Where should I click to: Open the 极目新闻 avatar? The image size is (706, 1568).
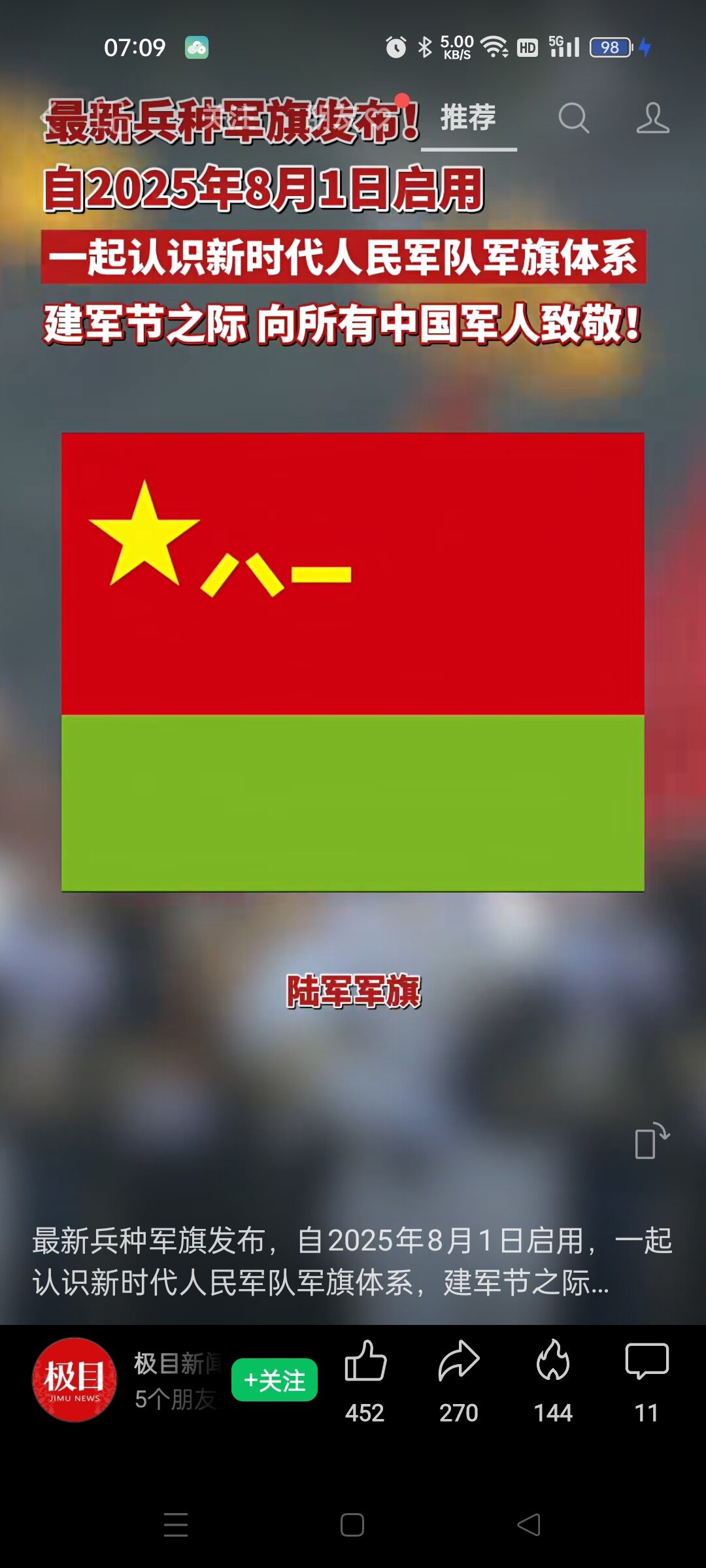coord(75,1379)
